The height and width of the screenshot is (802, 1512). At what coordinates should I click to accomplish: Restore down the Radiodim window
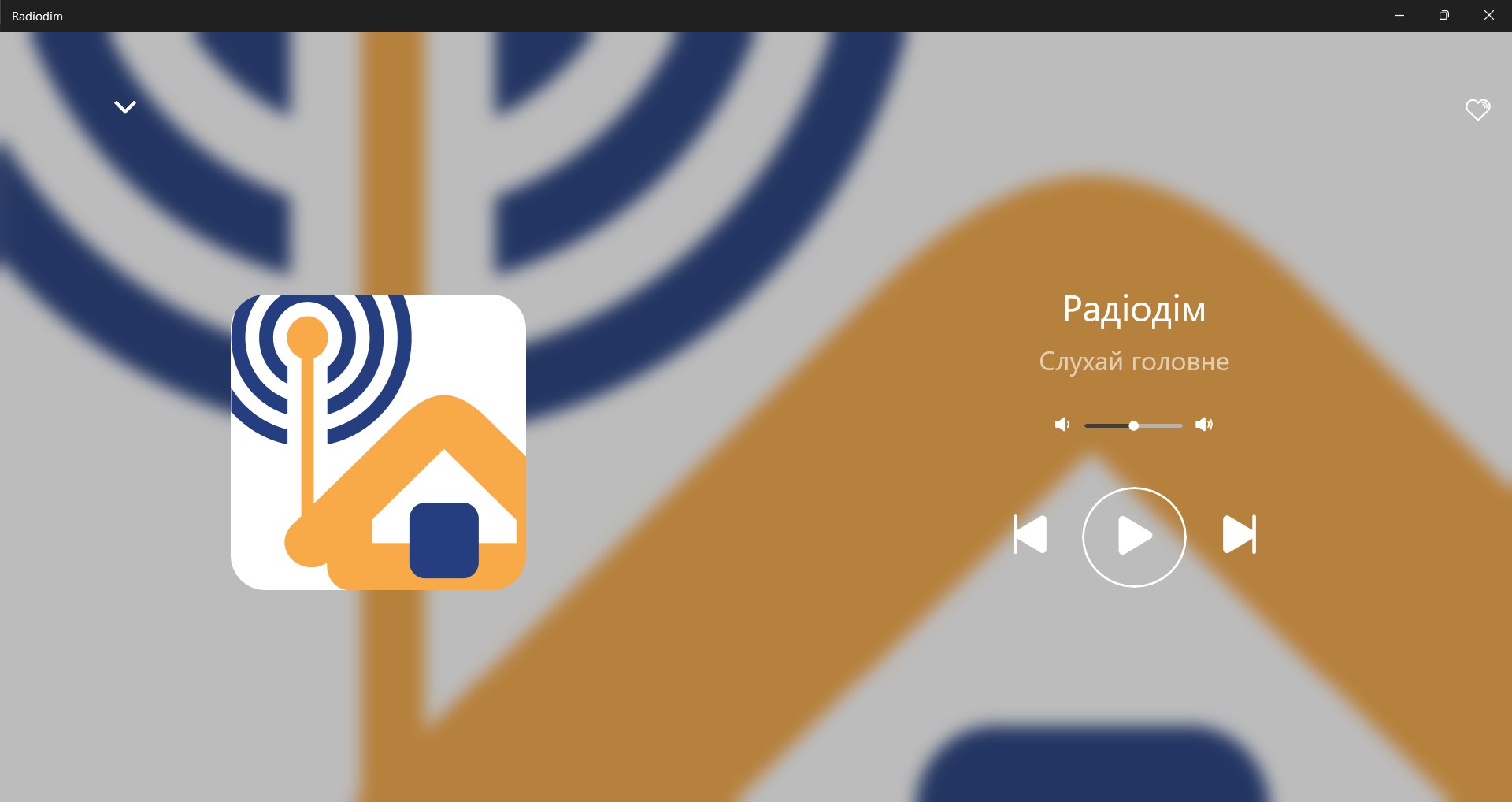(1443, 16)
